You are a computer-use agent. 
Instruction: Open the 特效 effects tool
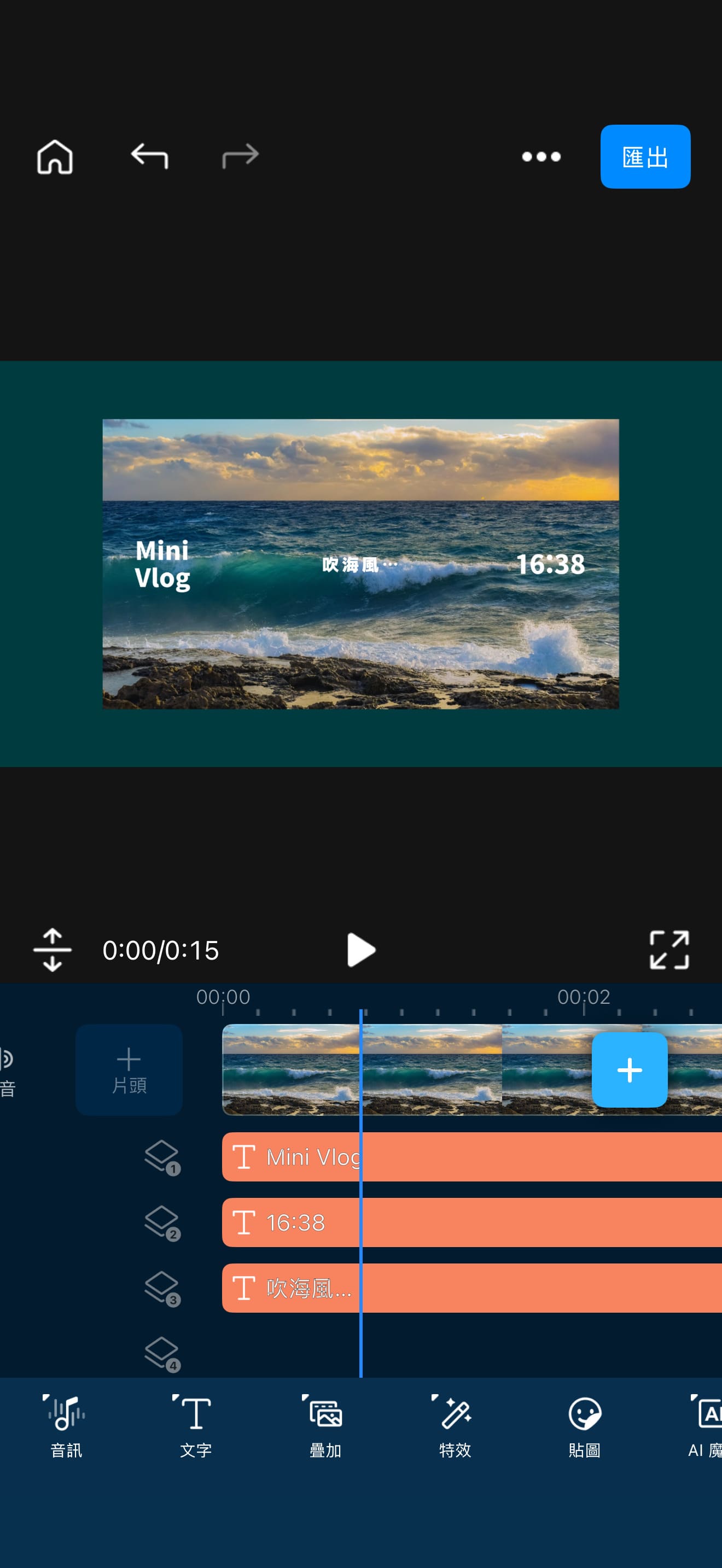pyautogui.click(x=455, y=1425)
